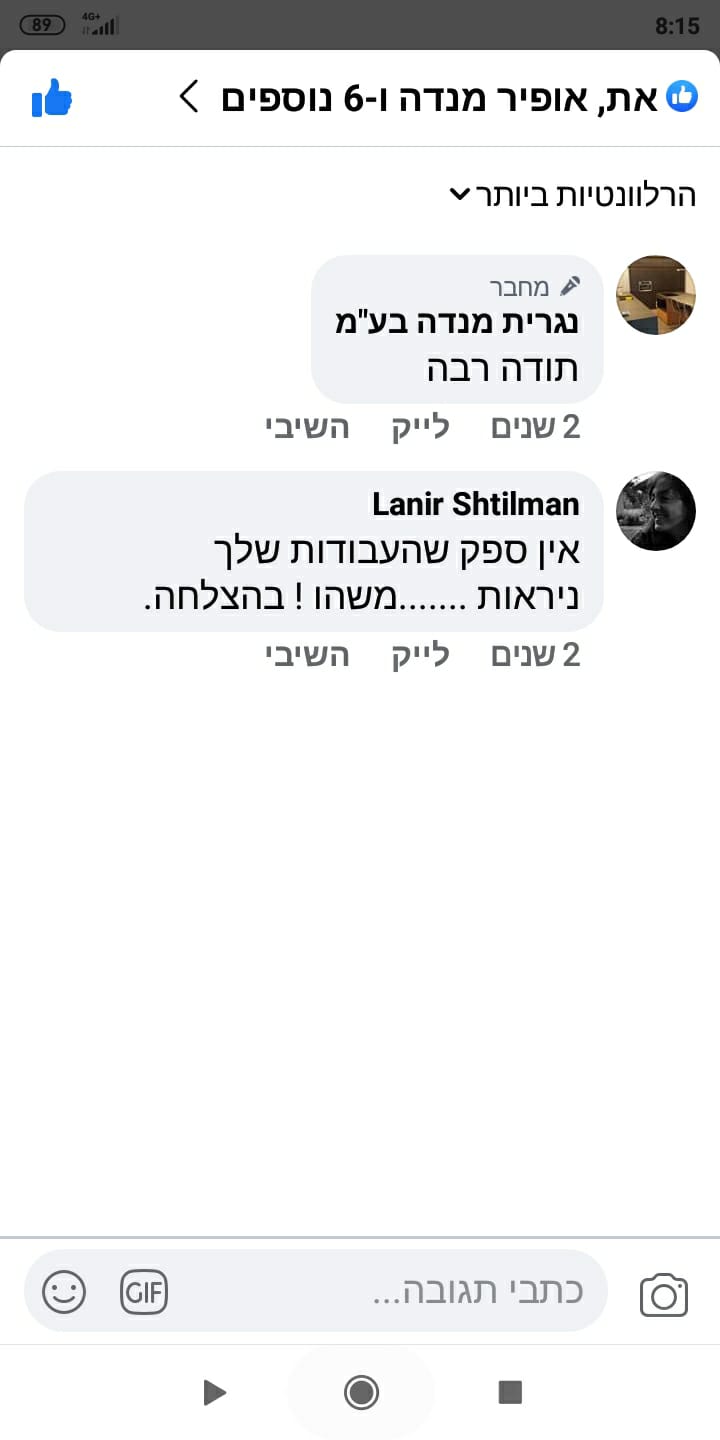Focus the 'כתבי תגובה' comment field
The image size is (720, 1440).
tap(400, 1291)
